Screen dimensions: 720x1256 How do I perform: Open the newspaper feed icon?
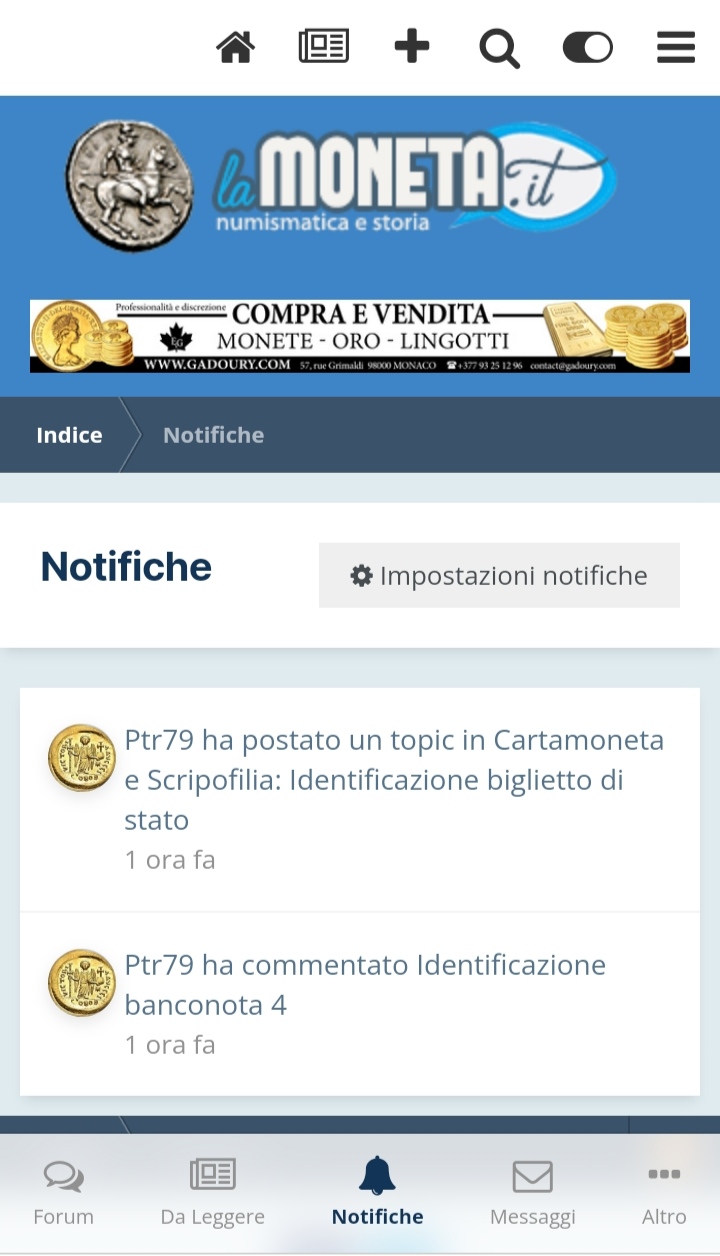point(323,47)
